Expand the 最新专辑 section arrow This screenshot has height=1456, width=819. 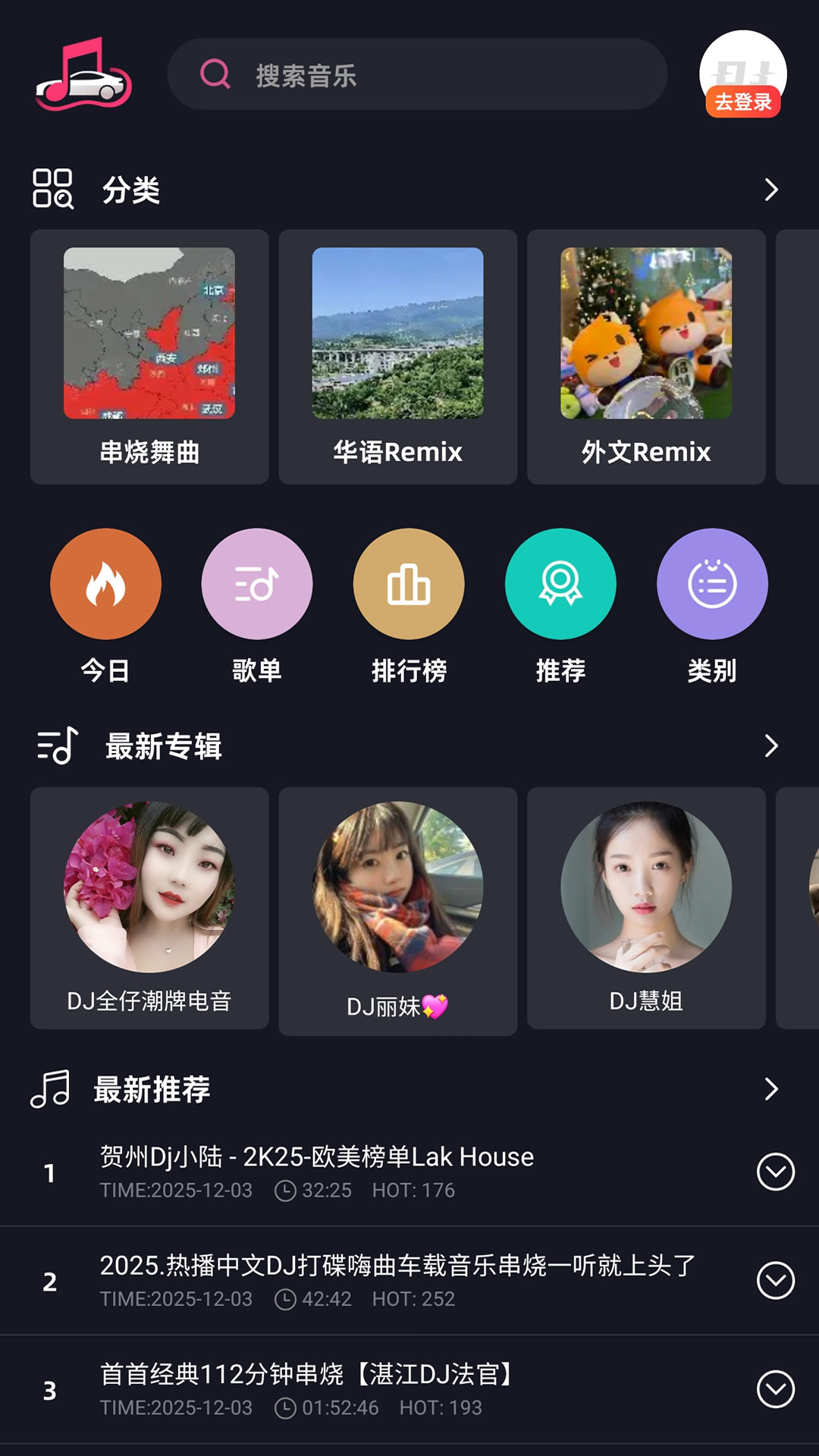(770, 747)
